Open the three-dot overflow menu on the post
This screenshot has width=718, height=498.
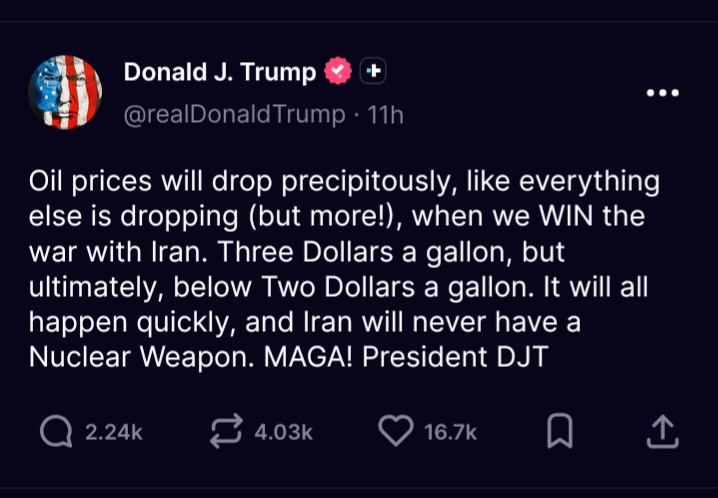(662, 93)
